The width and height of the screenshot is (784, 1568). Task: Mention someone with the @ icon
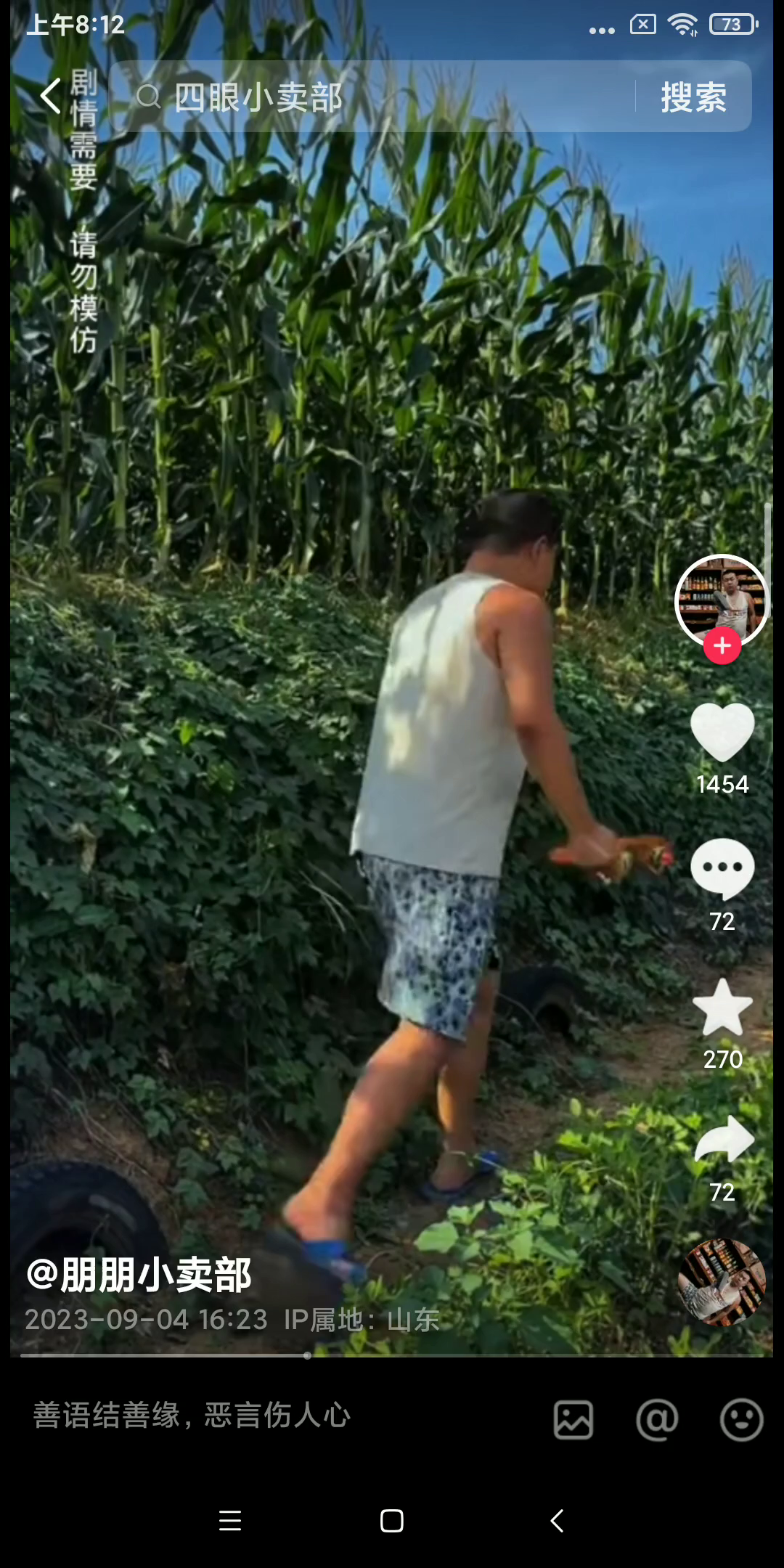pos(657,1419)
